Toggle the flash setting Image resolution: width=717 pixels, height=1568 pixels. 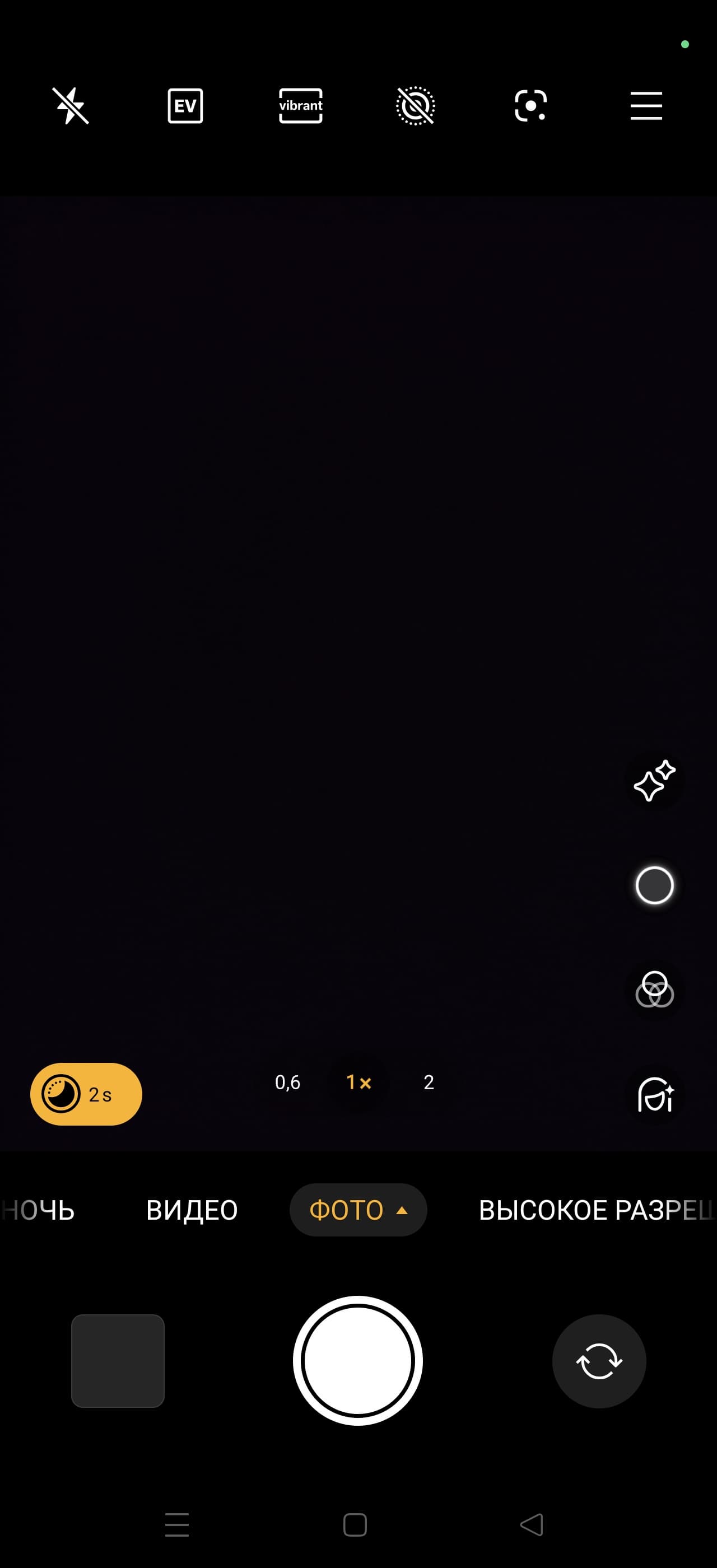click(x=71, y=106)
